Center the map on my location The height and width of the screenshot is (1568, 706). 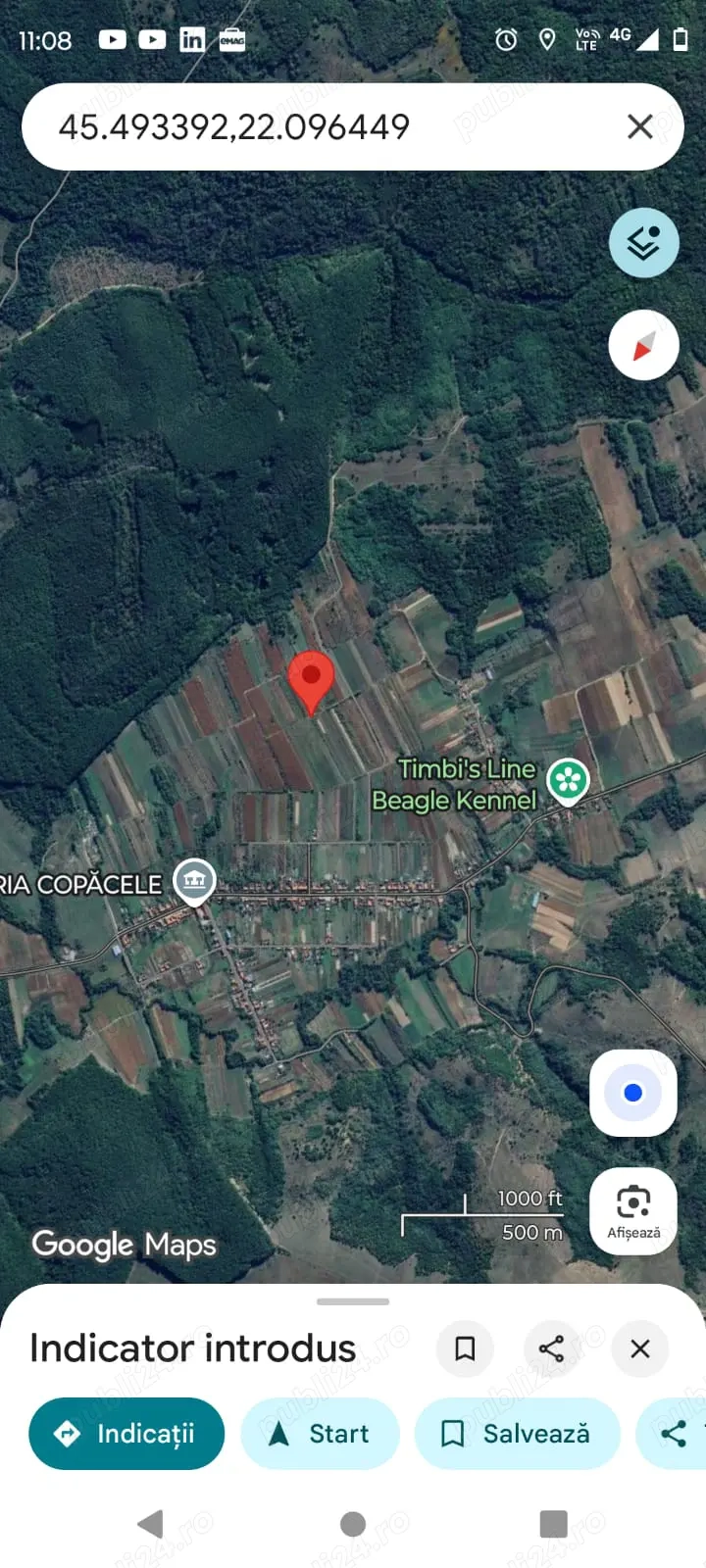coord(632,1093)
